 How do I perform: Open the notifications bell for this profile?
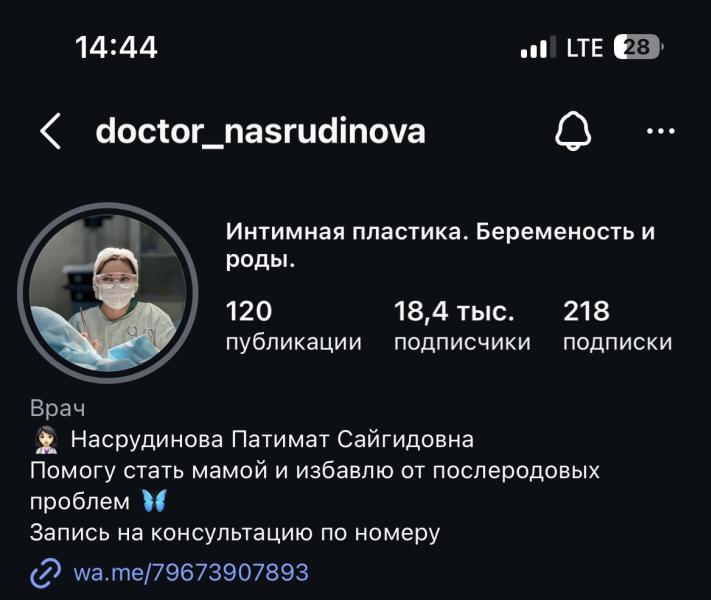[573, 131]
